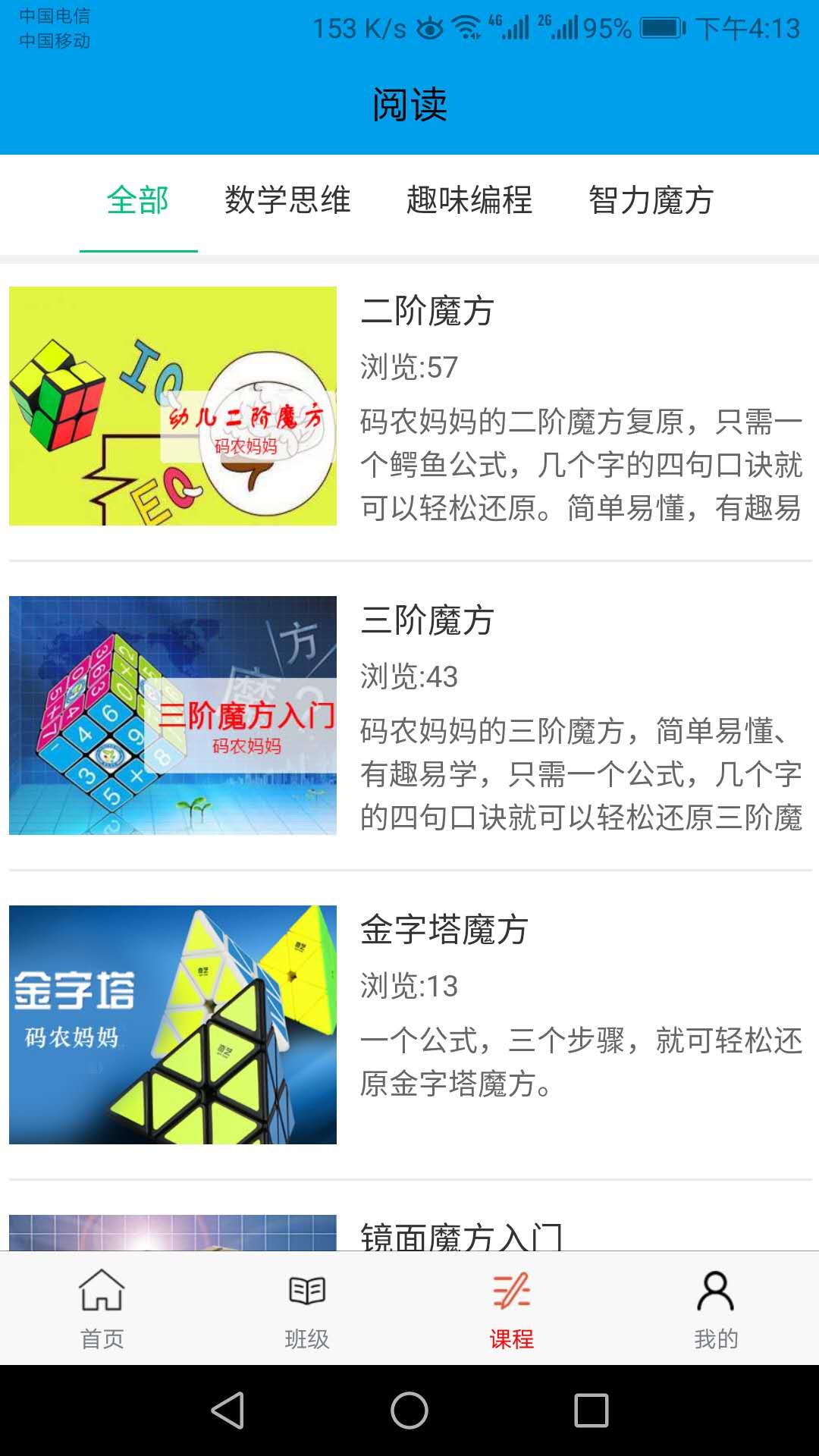Open the 二阶魔方 article
The image size is (819, 1456).
click(427, 312)
